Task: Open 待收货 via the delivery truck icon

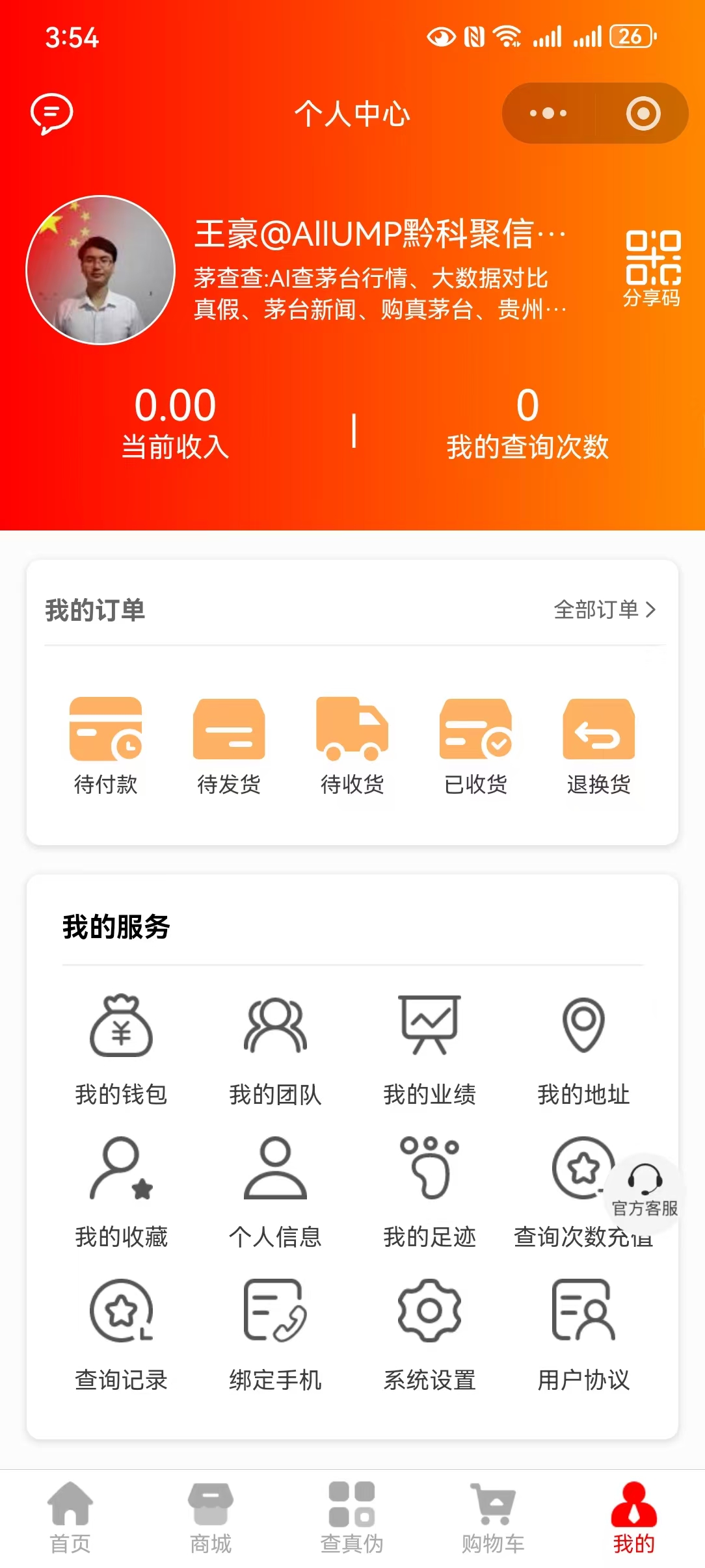Action: pos(352,738)
